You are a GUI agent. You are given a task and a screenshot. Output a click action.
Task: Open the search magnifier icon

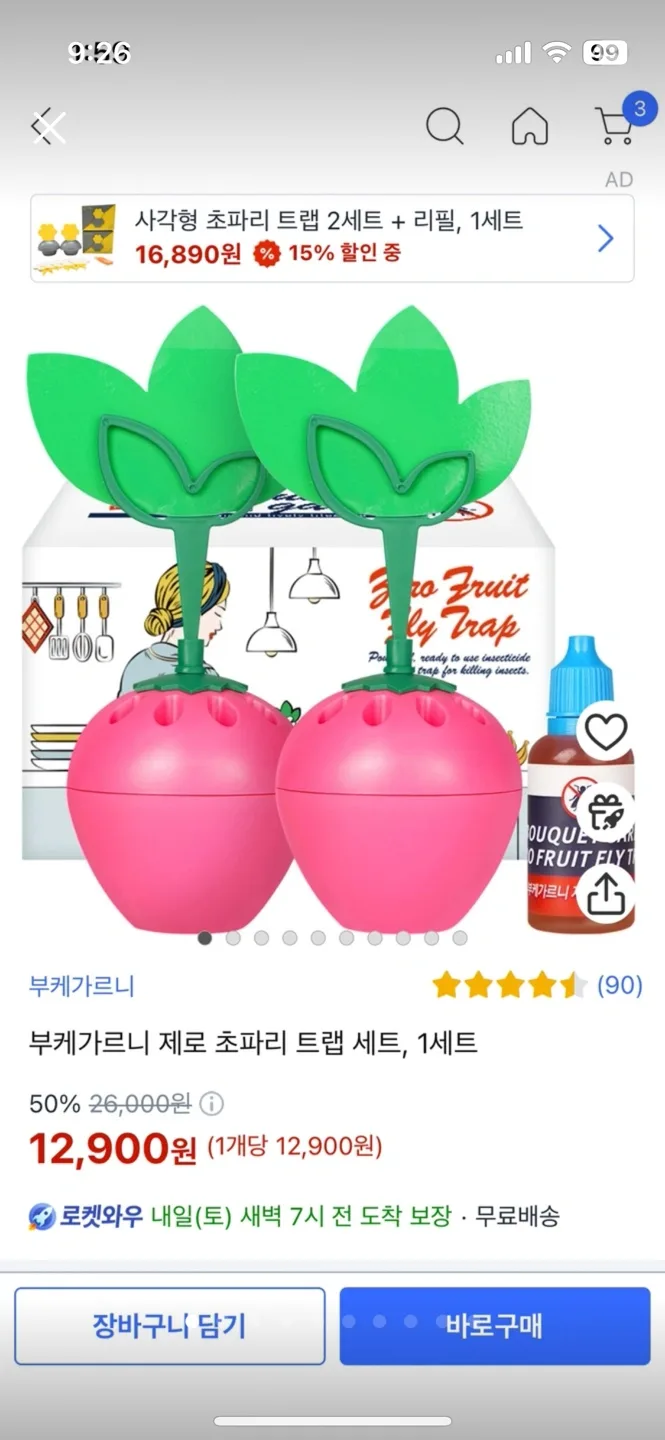pyautogui.click(x=444, y=127)
